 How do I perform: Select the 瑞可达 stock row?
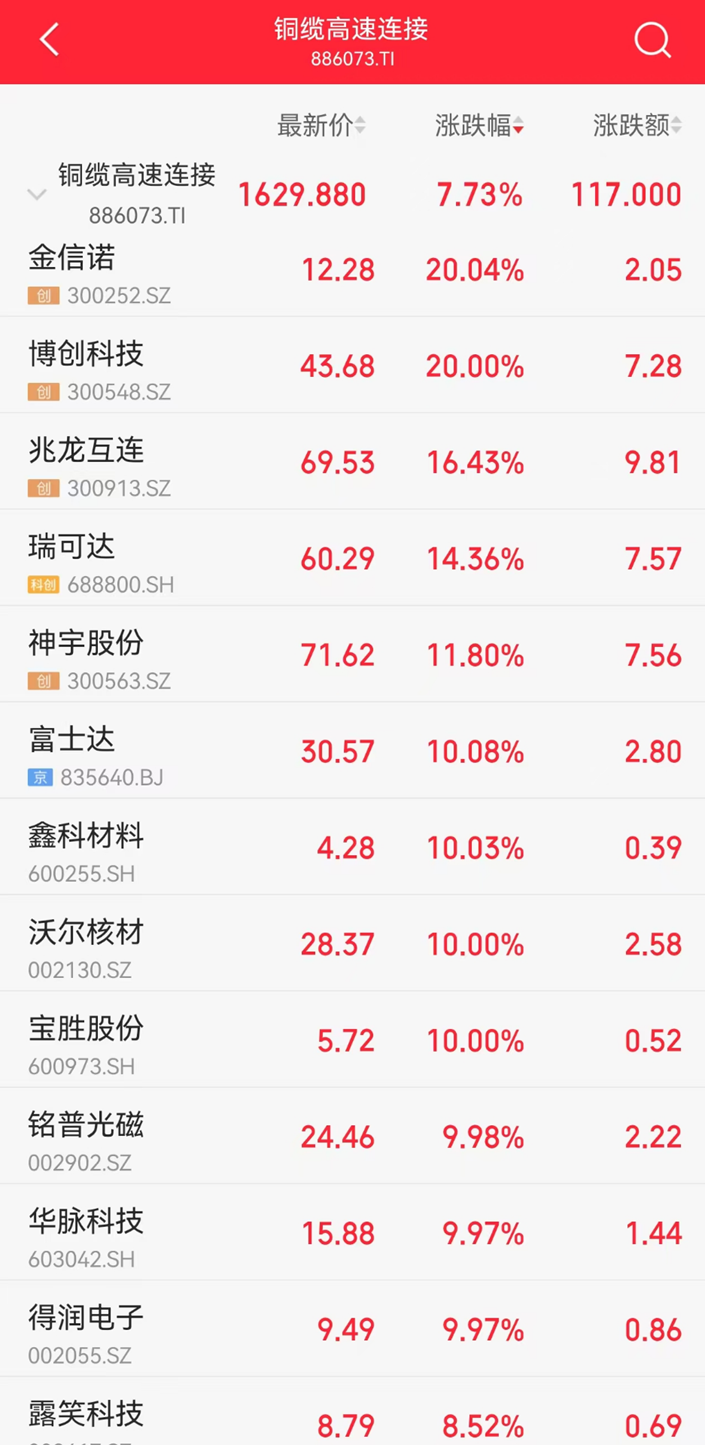[352, 558]
